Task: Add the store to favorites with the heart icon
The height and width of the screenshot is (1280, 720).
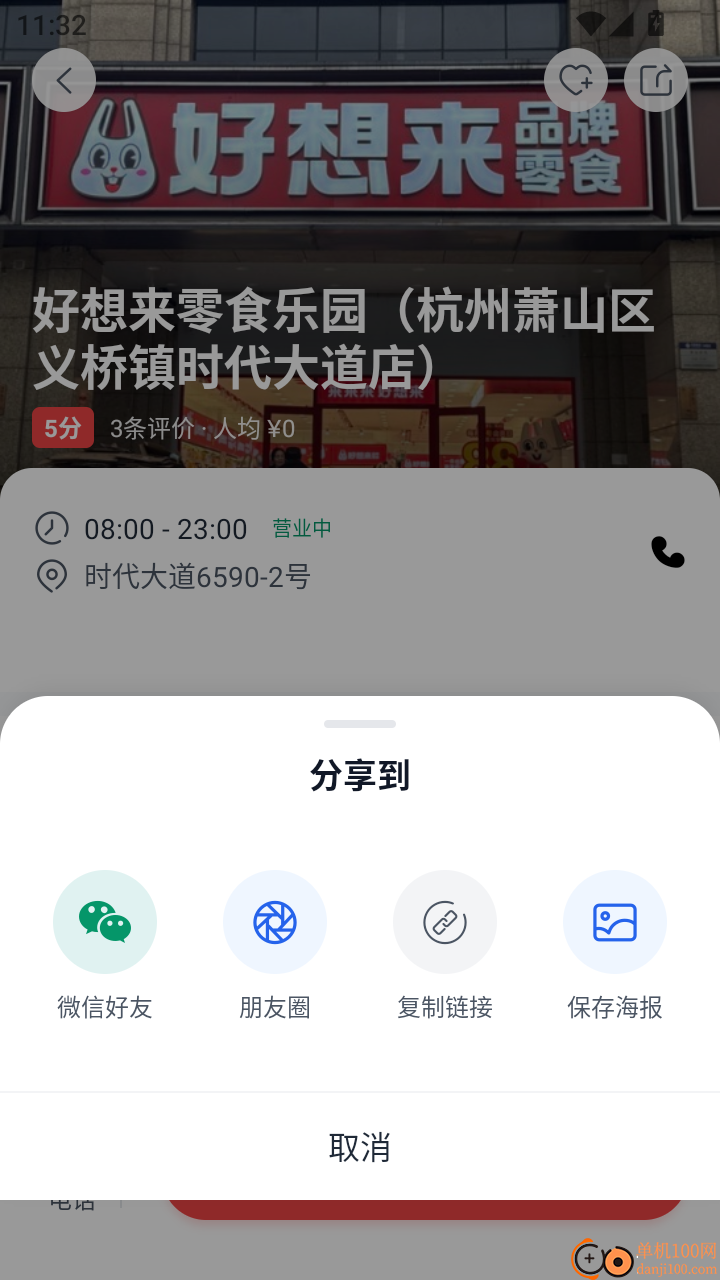Action: 576,80
